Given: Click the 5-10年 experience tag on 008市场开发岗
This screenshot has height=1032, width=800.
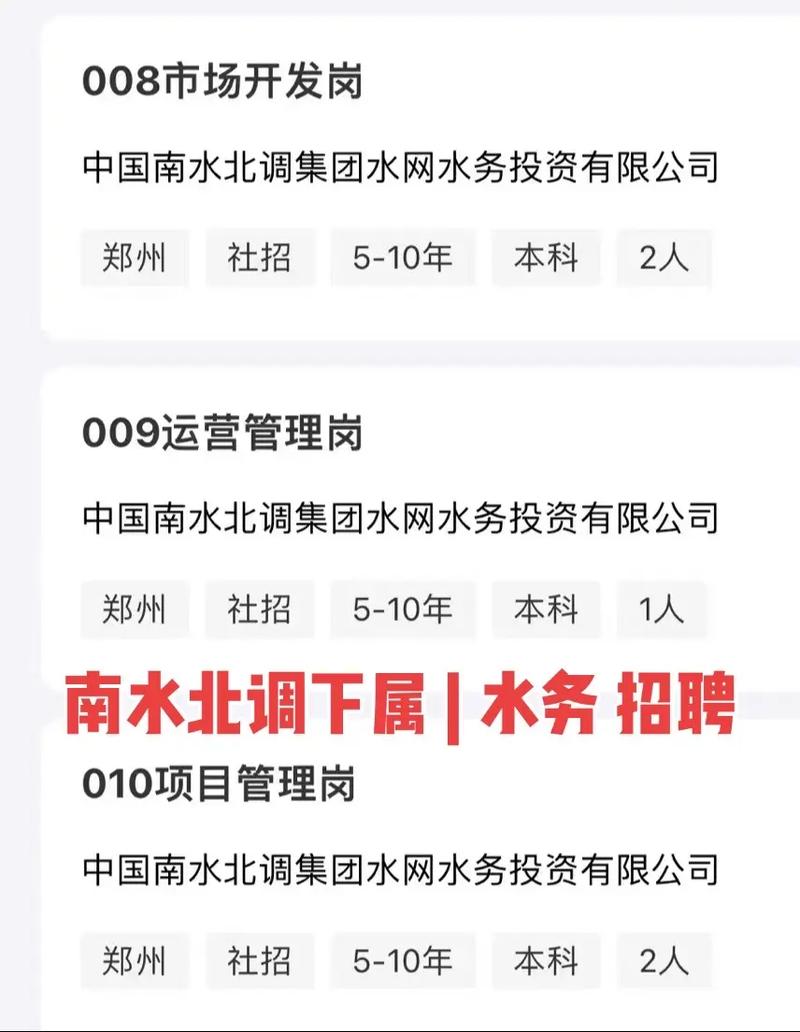Looking at the screenshot, I should pos(403,258).
